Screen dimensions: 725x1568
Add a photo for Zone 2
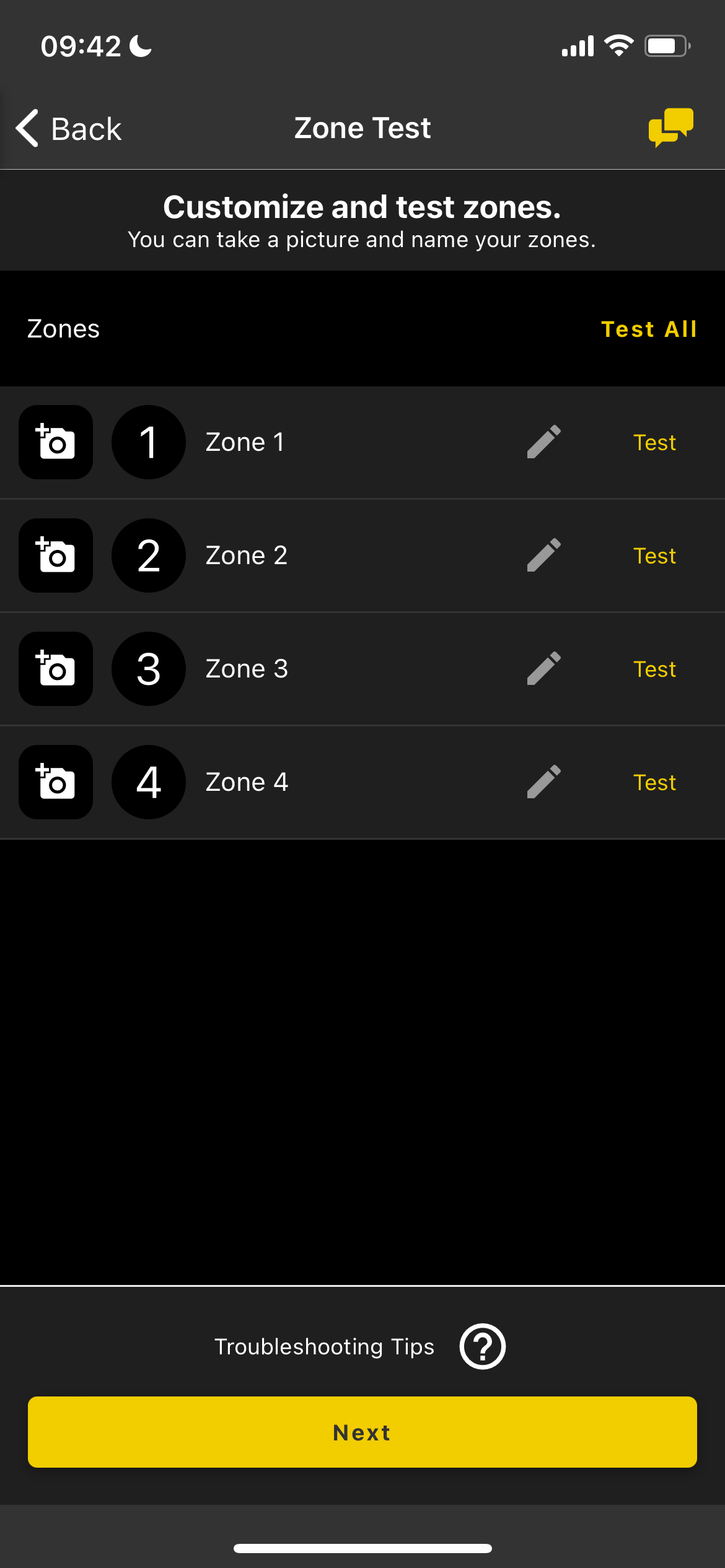56,555
